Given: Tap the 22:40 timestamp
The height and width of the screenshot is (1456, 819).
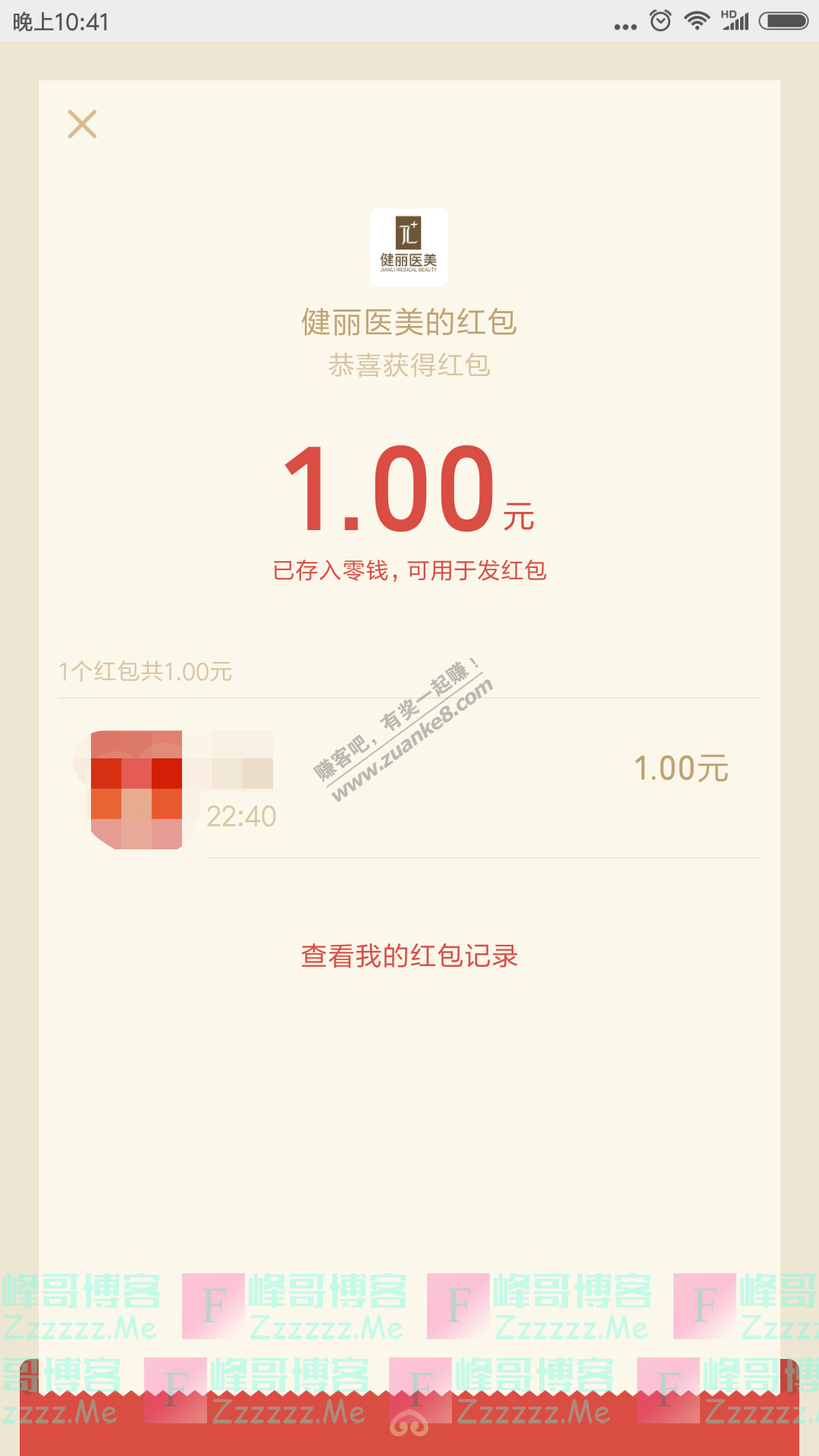Looking at the screenshot, I should 243,817.
